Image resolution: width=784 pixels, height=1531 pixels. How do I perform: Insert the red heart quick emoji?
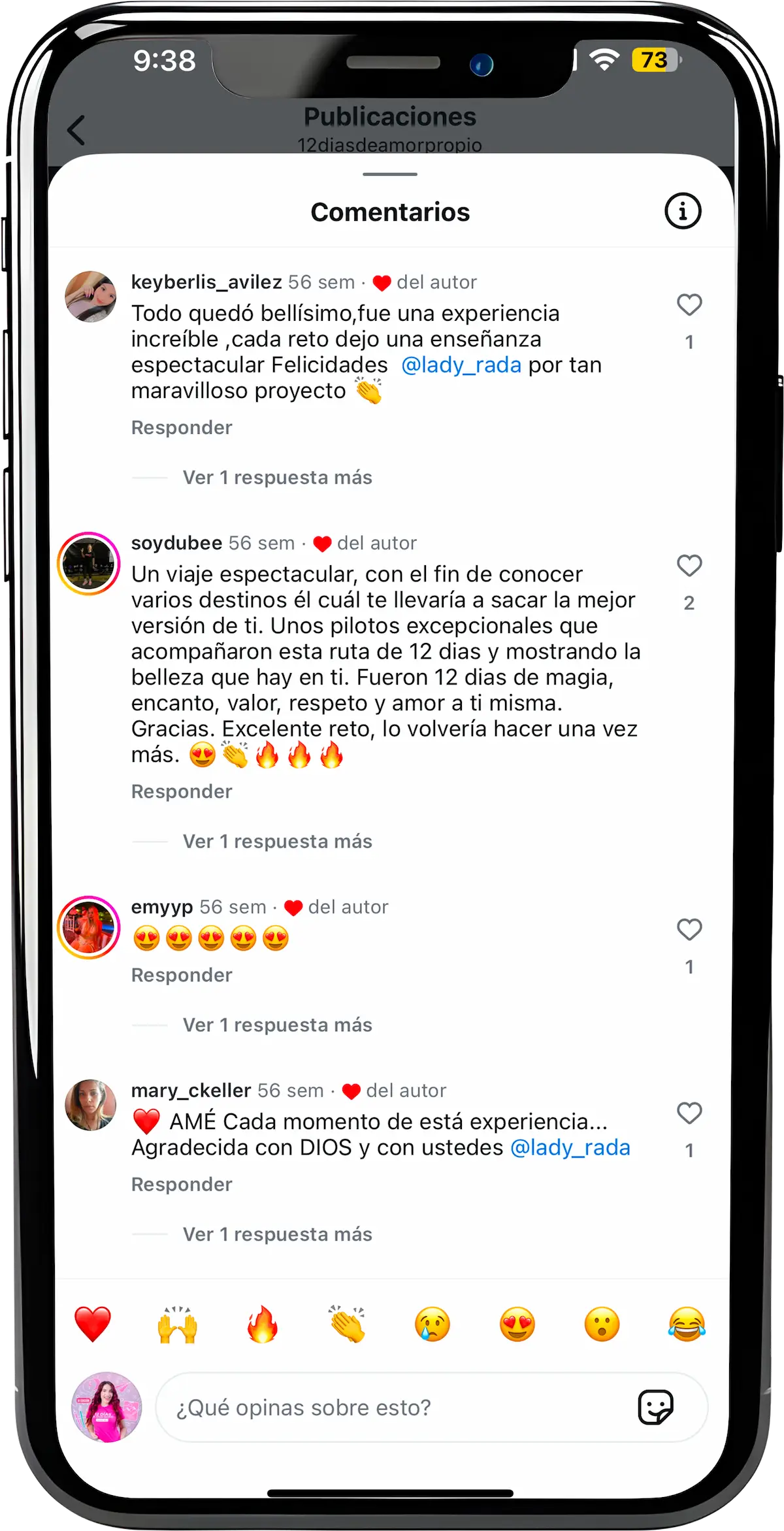[93, 1325]
